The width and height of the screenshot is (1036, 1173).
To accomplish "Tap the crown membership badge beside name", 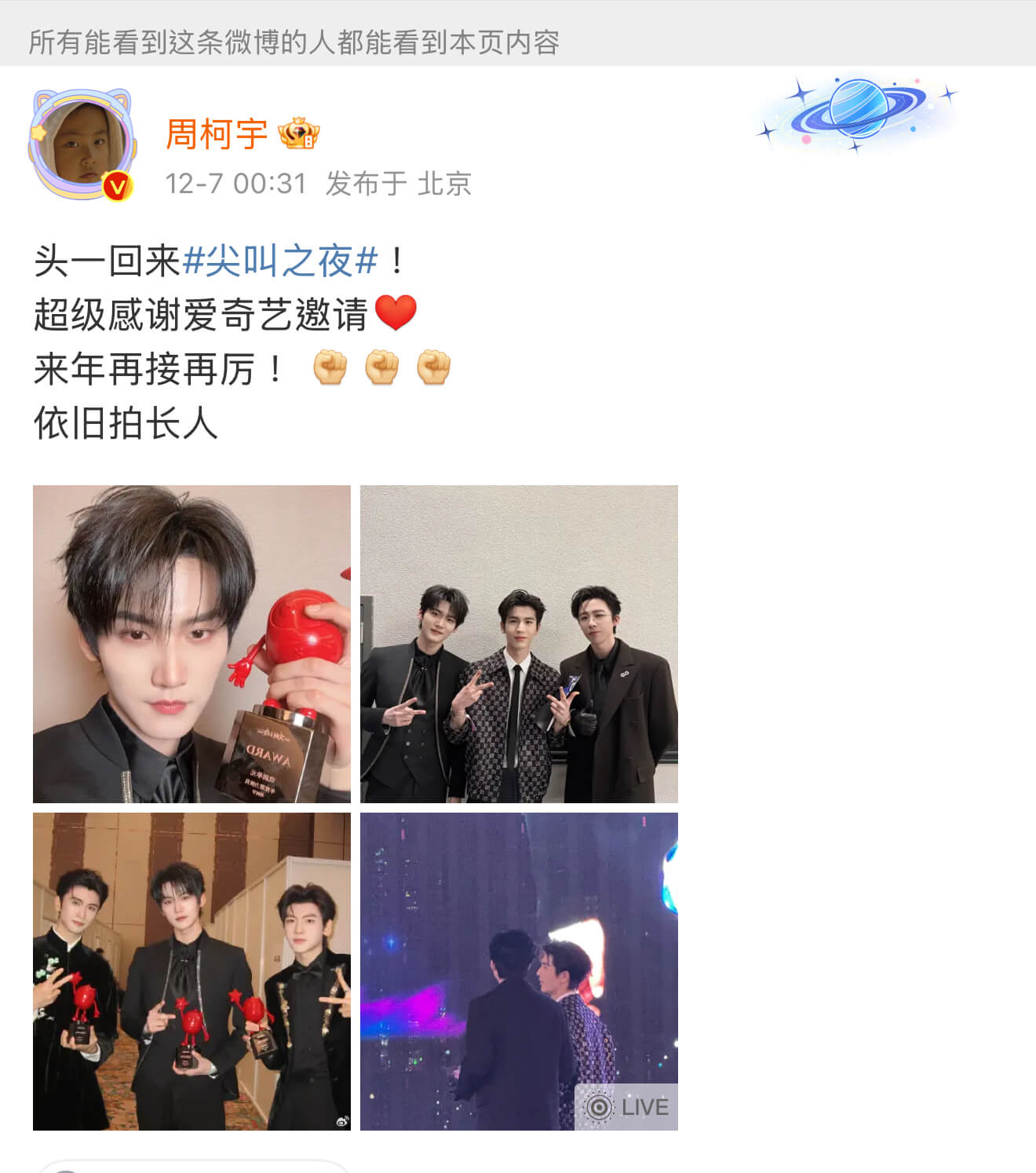I will pyautogui.click(x=299, y=133).
